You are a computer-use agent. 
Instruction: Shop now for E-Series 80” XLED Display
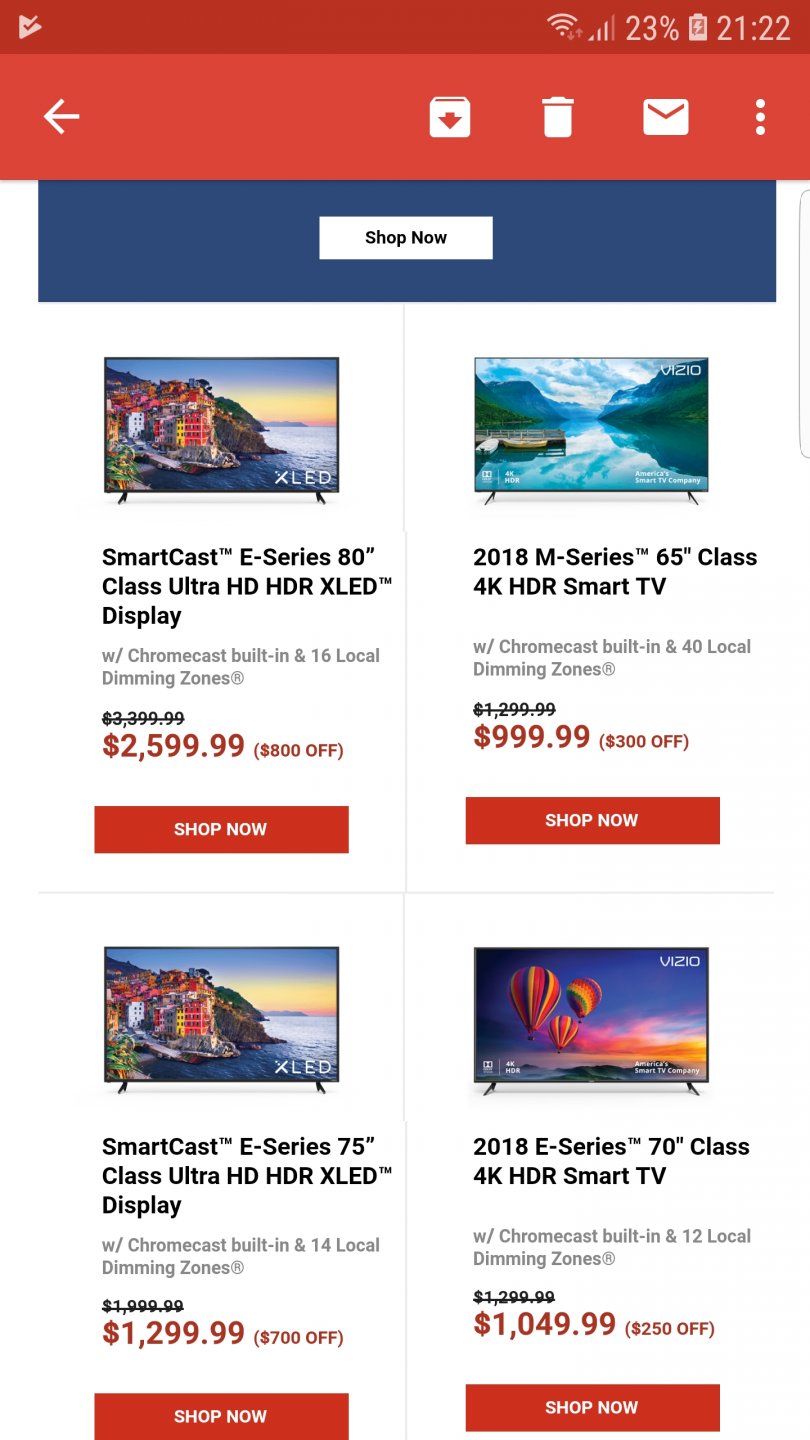coord(221,829)
